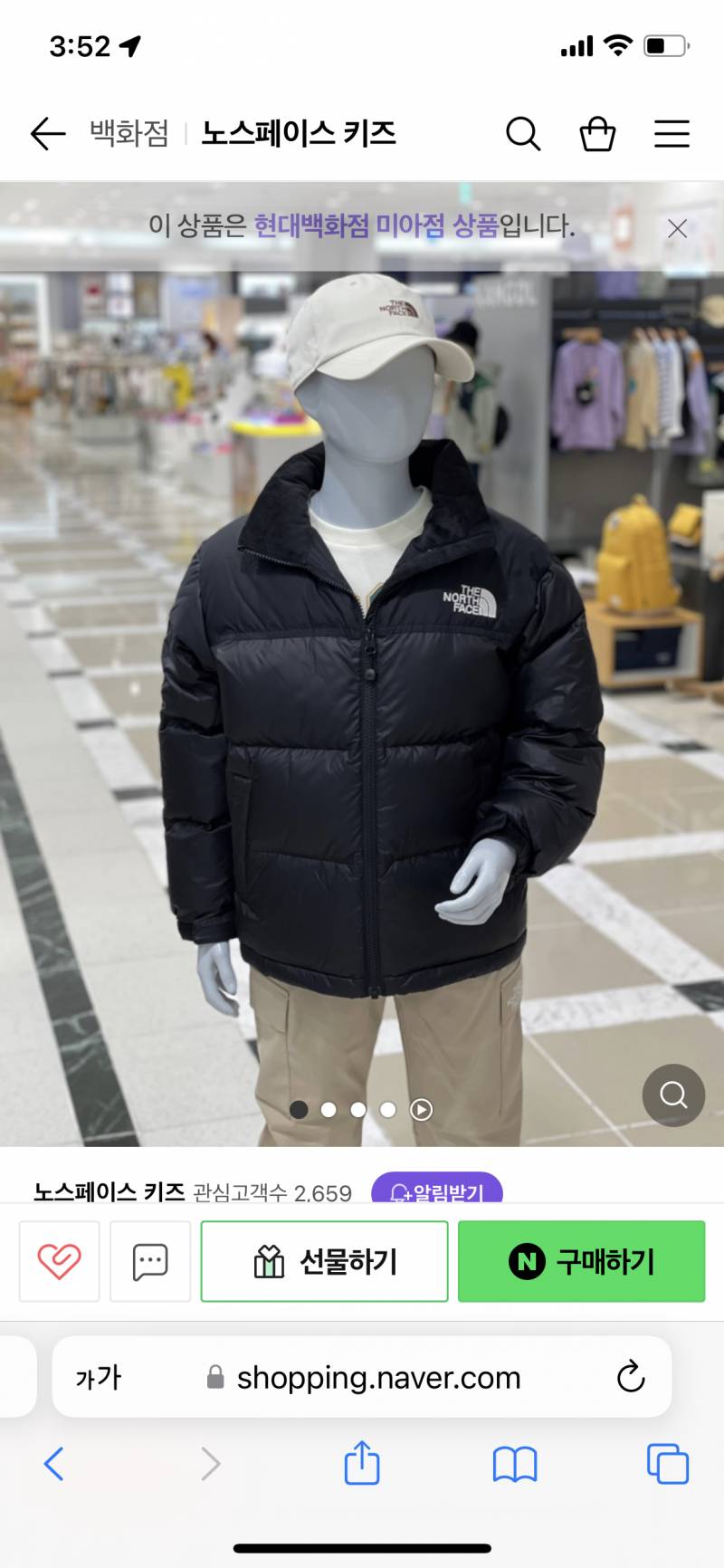The height and width of the screenshot is (1568, 724).
Task: Go back using the header arrow
Action: [48, 134]
